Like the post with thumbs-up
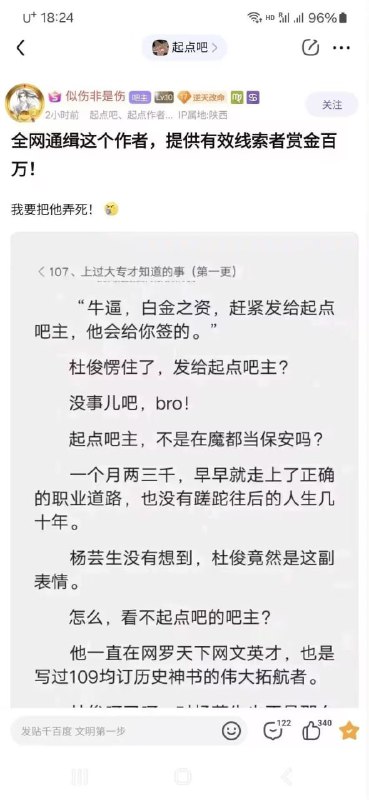The width and height of the screenshot is (369, 800). click(315, 731)
